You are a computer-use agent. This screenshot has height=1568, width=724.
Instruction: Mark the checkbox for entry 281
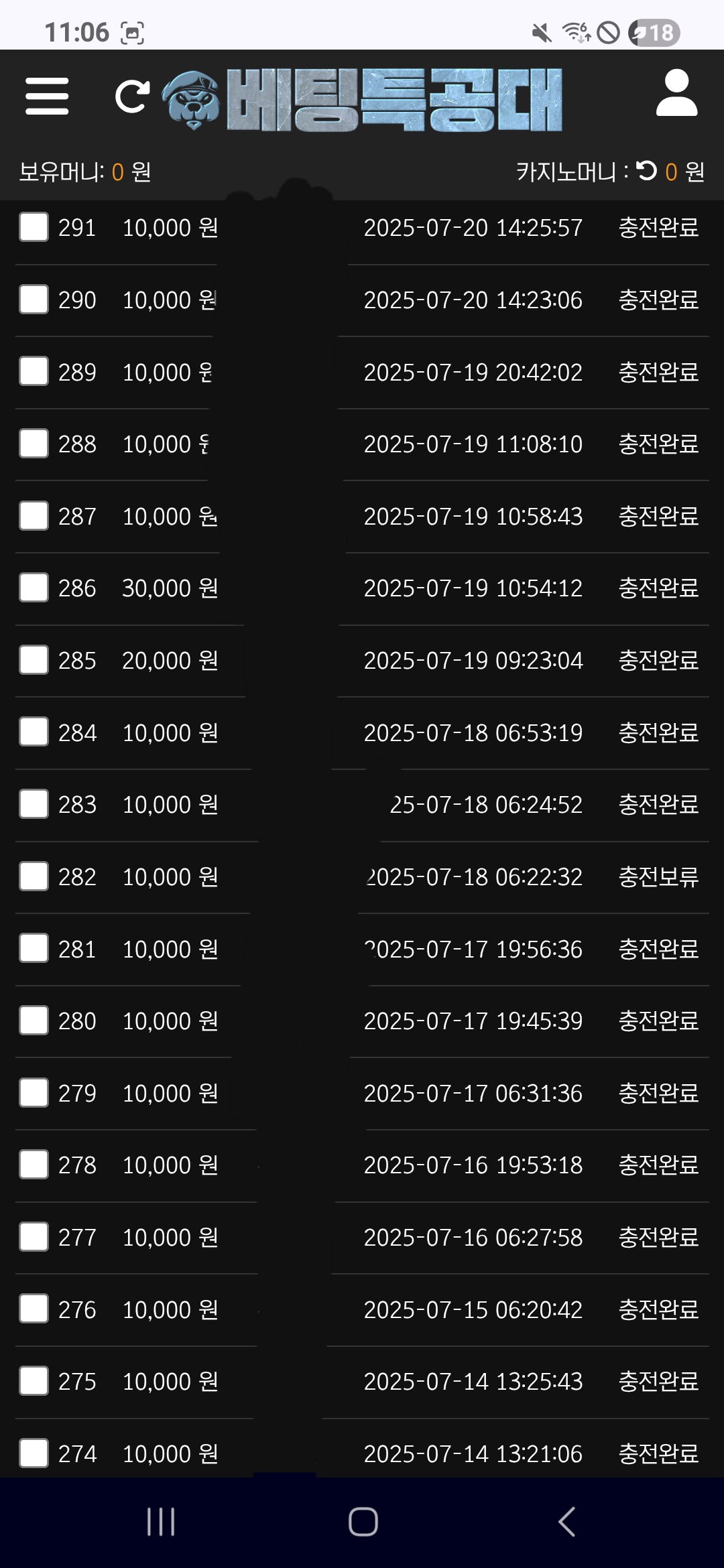point(34,948)
